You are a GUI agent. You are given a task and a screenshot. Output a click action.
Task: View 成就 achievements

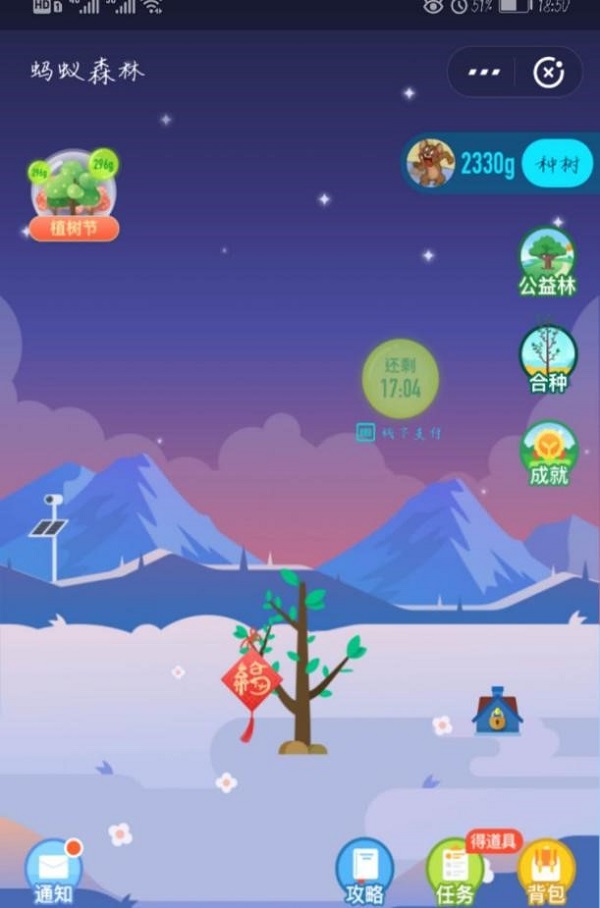click(x=548, y=453)
